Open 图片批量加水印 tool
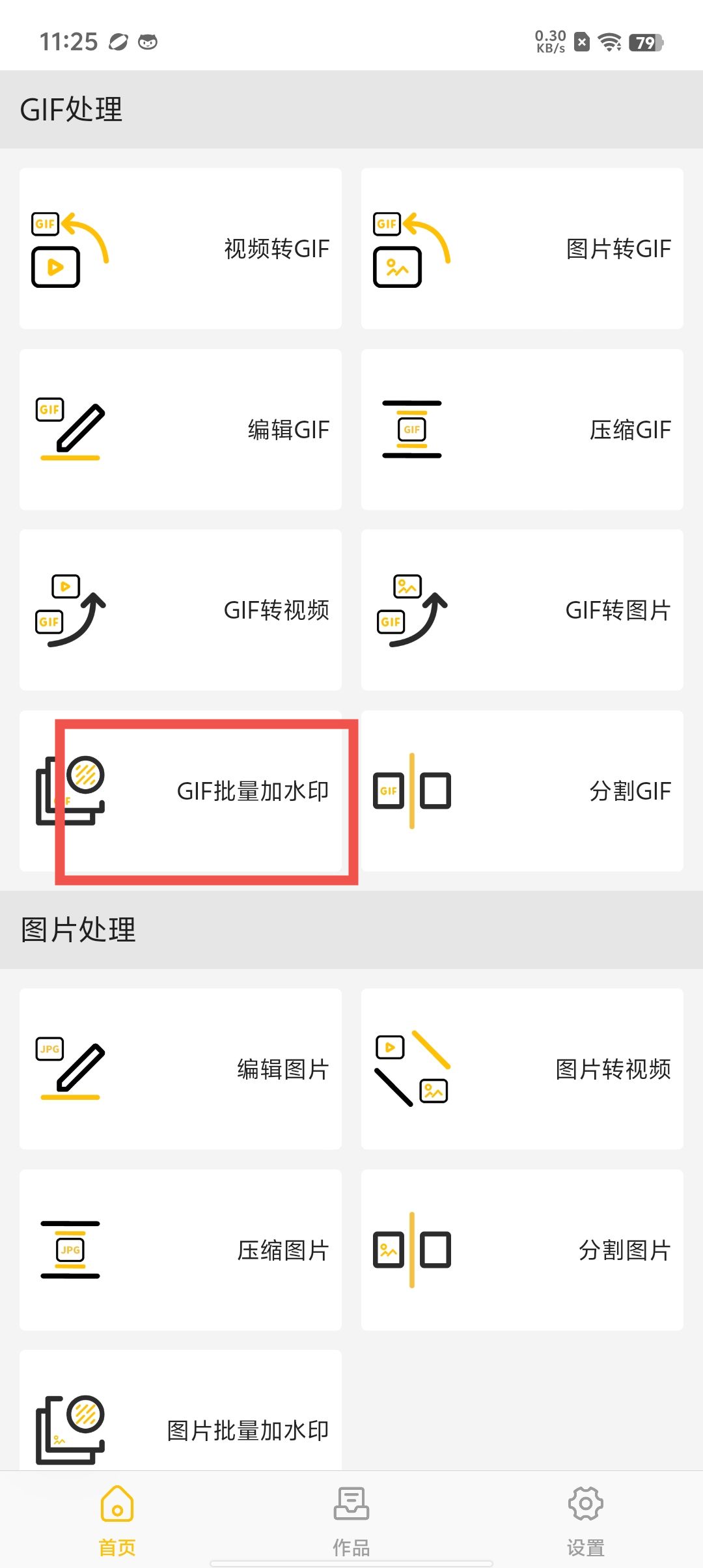703x1568 pixels. pyautogui.click(x=180, y=1420)
